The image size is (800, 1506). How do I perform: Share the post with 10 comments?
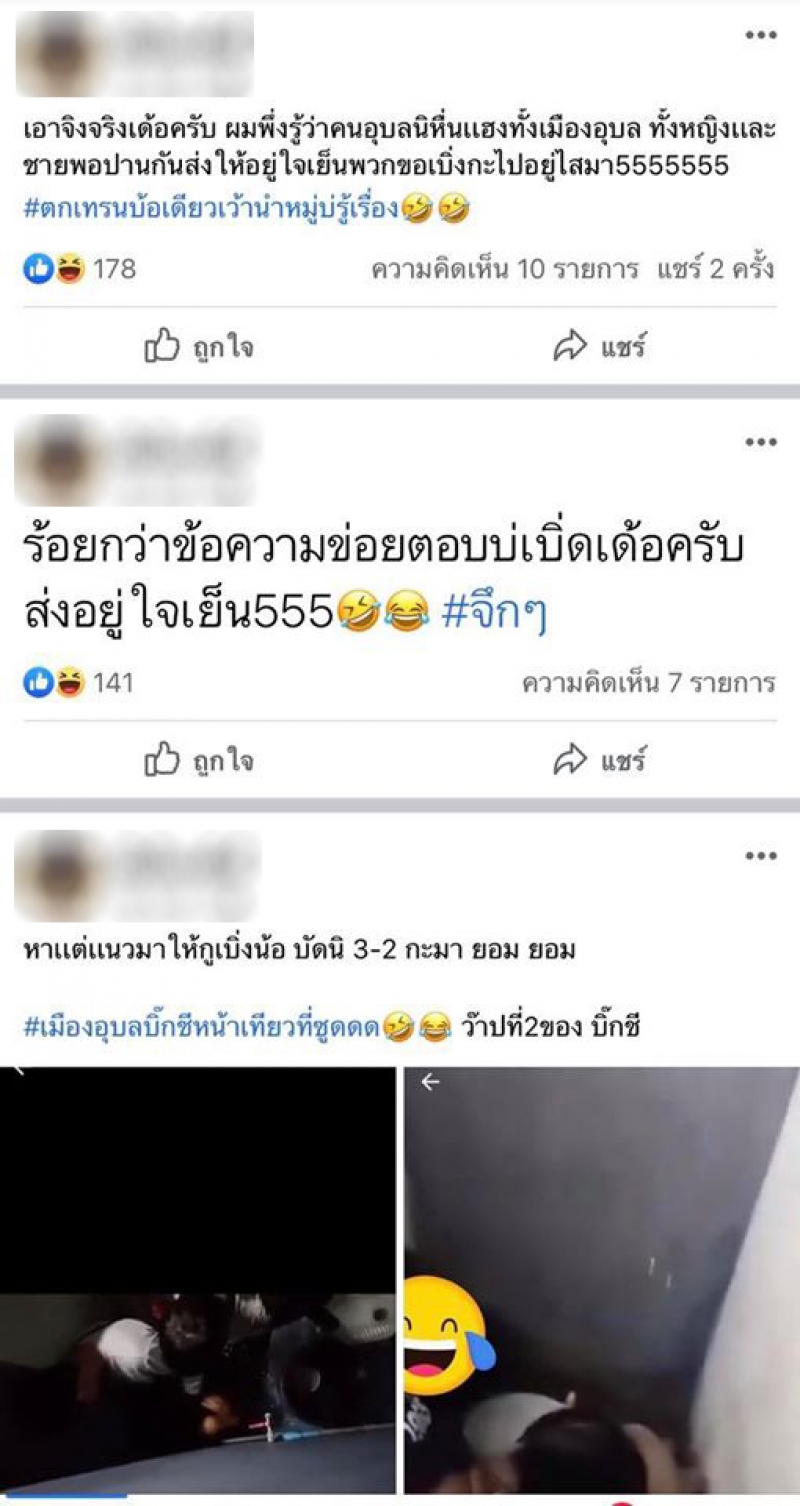pos(598,347)
